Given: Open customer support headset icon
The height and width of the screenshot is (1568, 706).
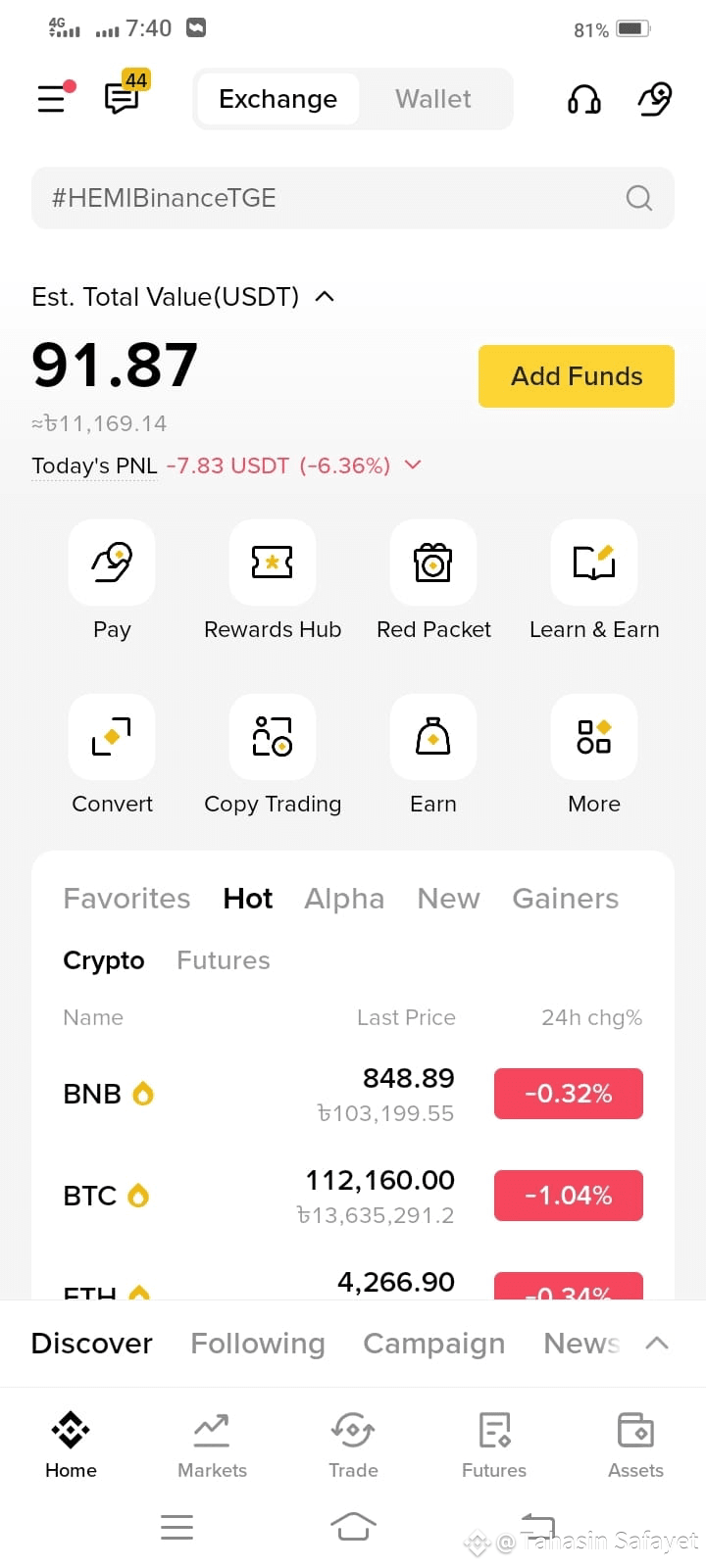Looking at the screenshot, I should [584, 99].
